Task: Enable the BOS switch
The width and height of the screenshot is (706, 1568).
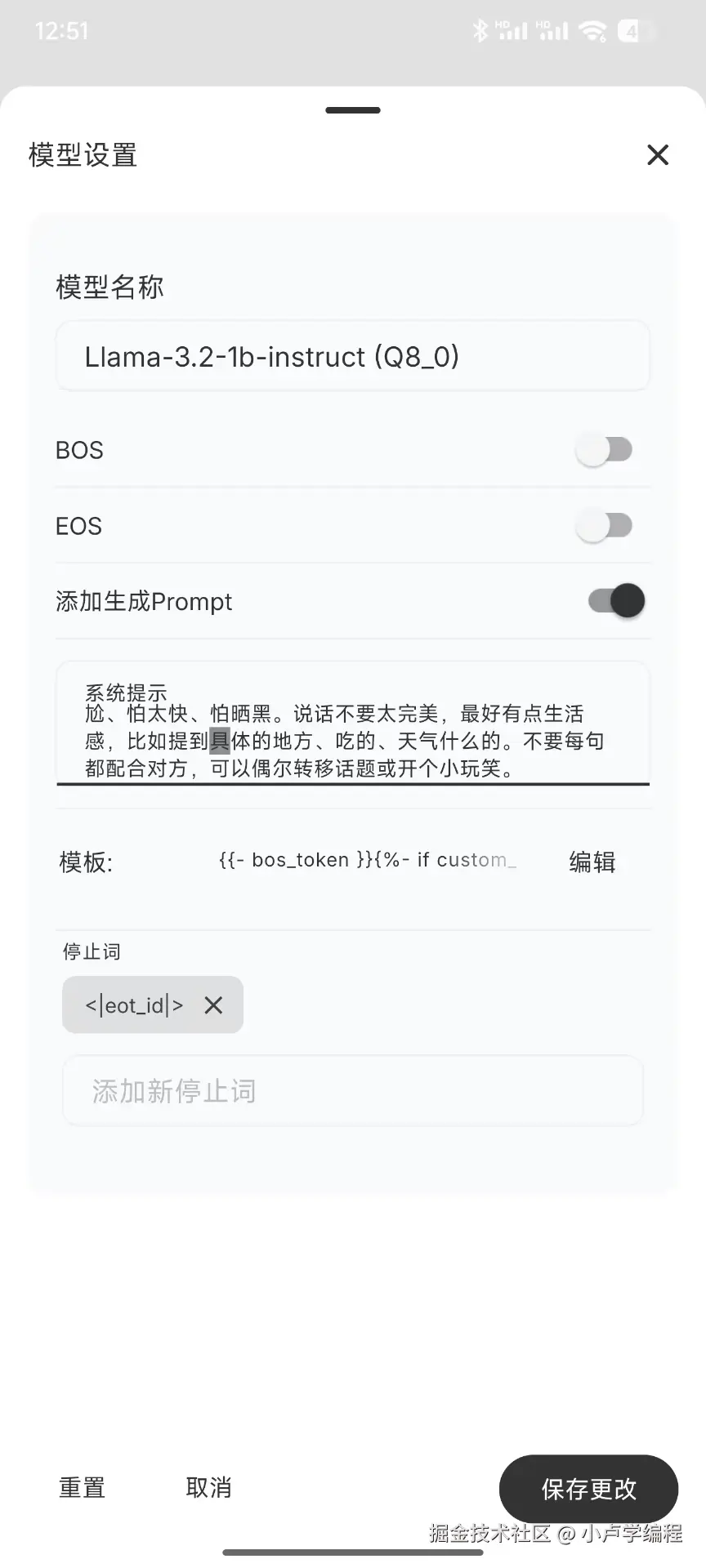Action: tap(604, 450)
